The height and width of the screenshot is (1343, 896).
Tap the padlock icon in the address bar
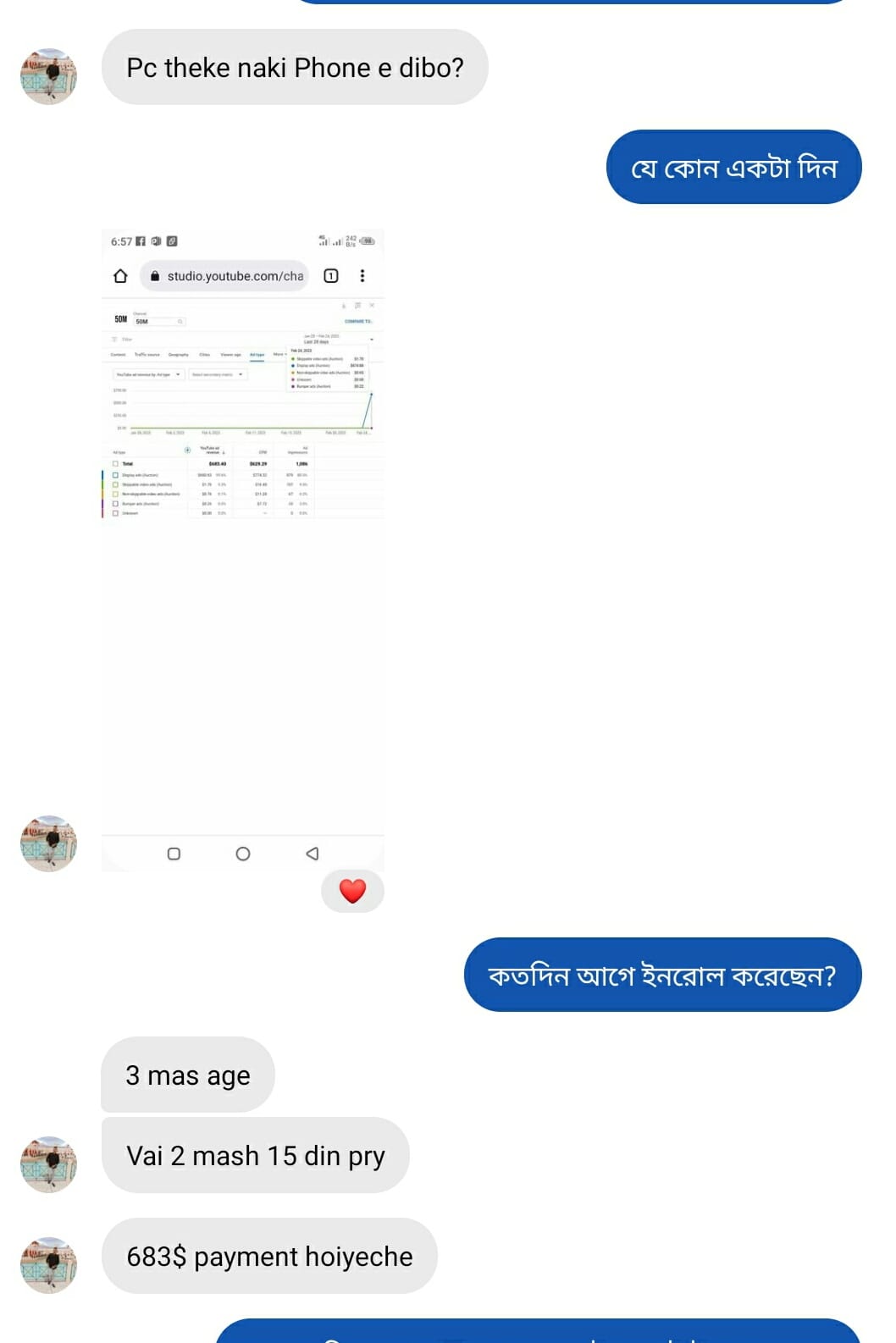[x=156, y=276]
